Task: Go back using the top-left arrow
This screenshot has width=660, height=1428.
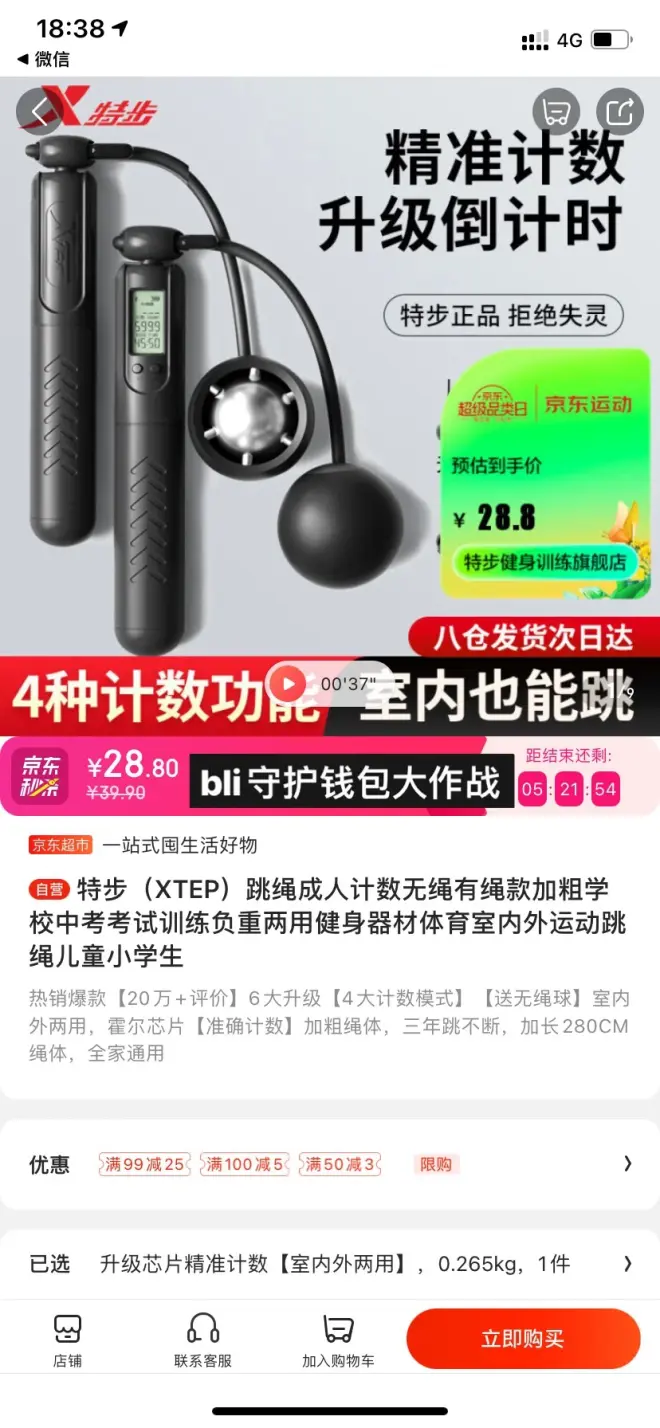Action: (38, 112)
